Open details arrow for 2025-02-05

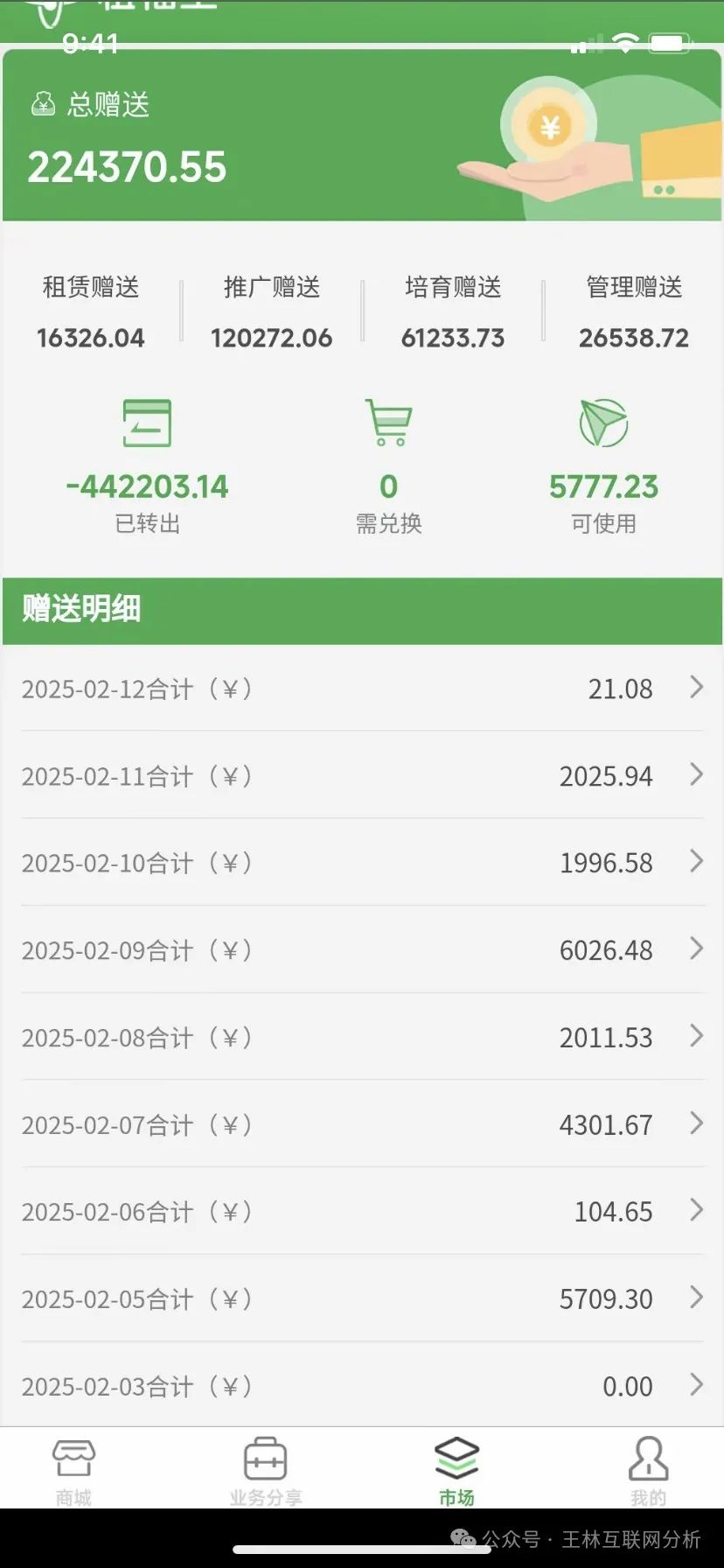click(695, 1298)
